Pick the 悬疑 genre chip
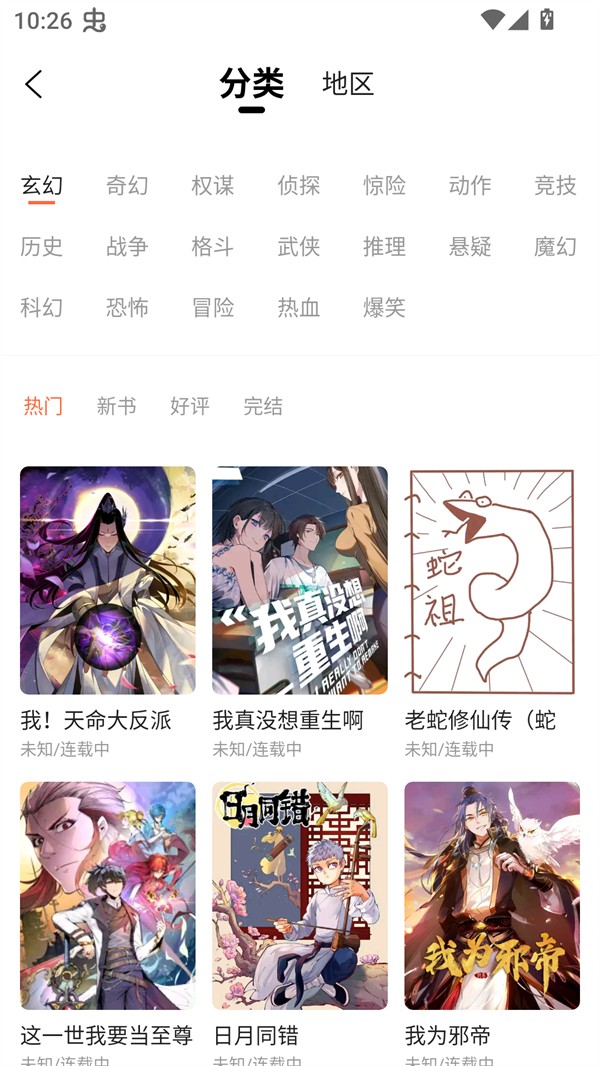Image resolution: width=600 pixels, height=1066 pixels. tap(470, 246)
